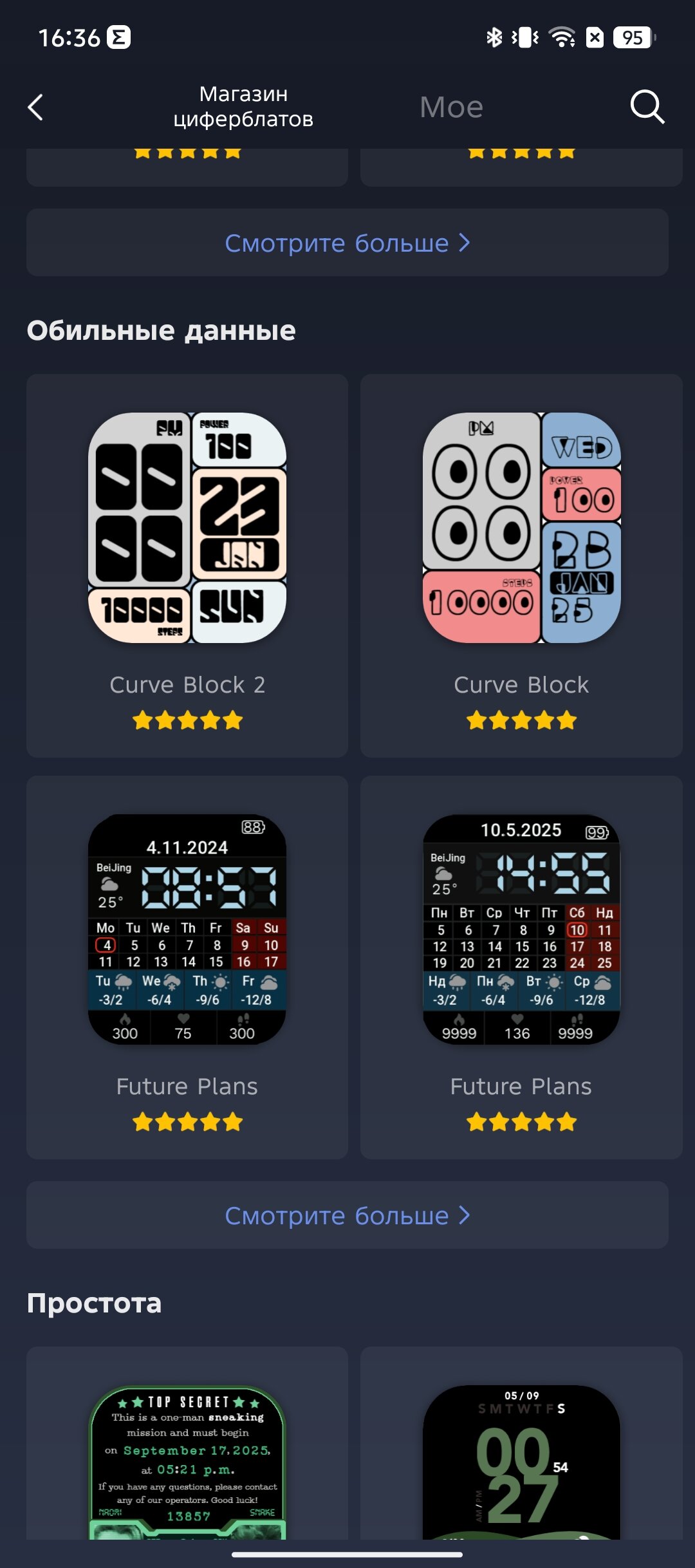Open Future Plans dated 10.5.2025

coord(521,967)
